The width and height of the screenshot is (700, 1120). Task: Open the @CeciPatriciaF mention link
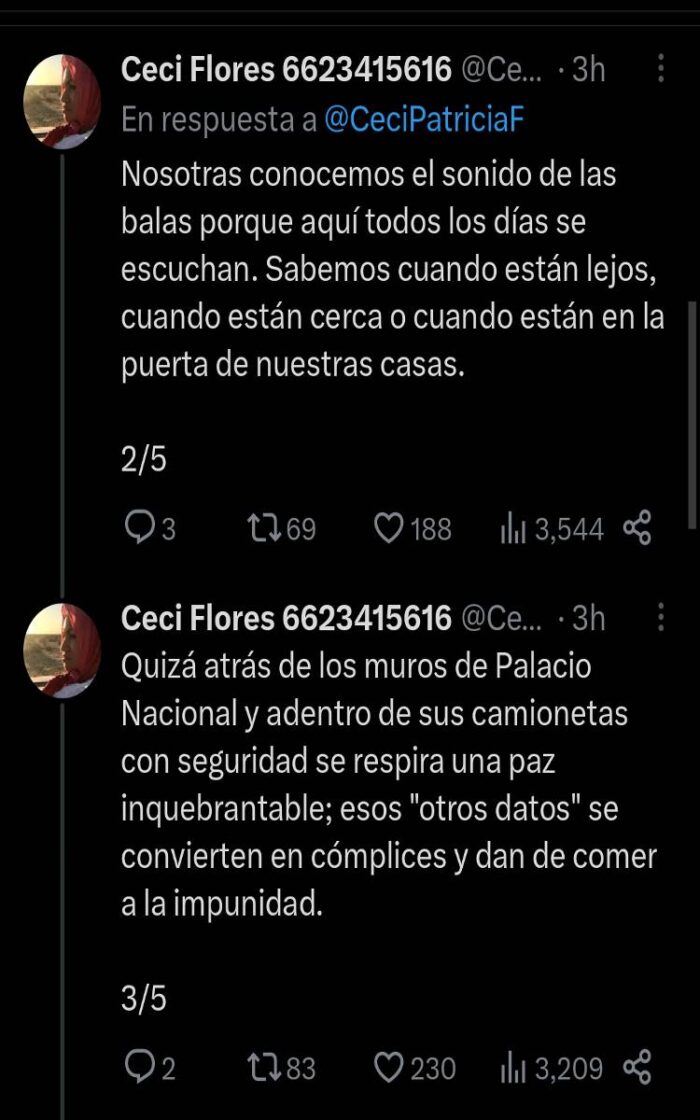(424, 120)
